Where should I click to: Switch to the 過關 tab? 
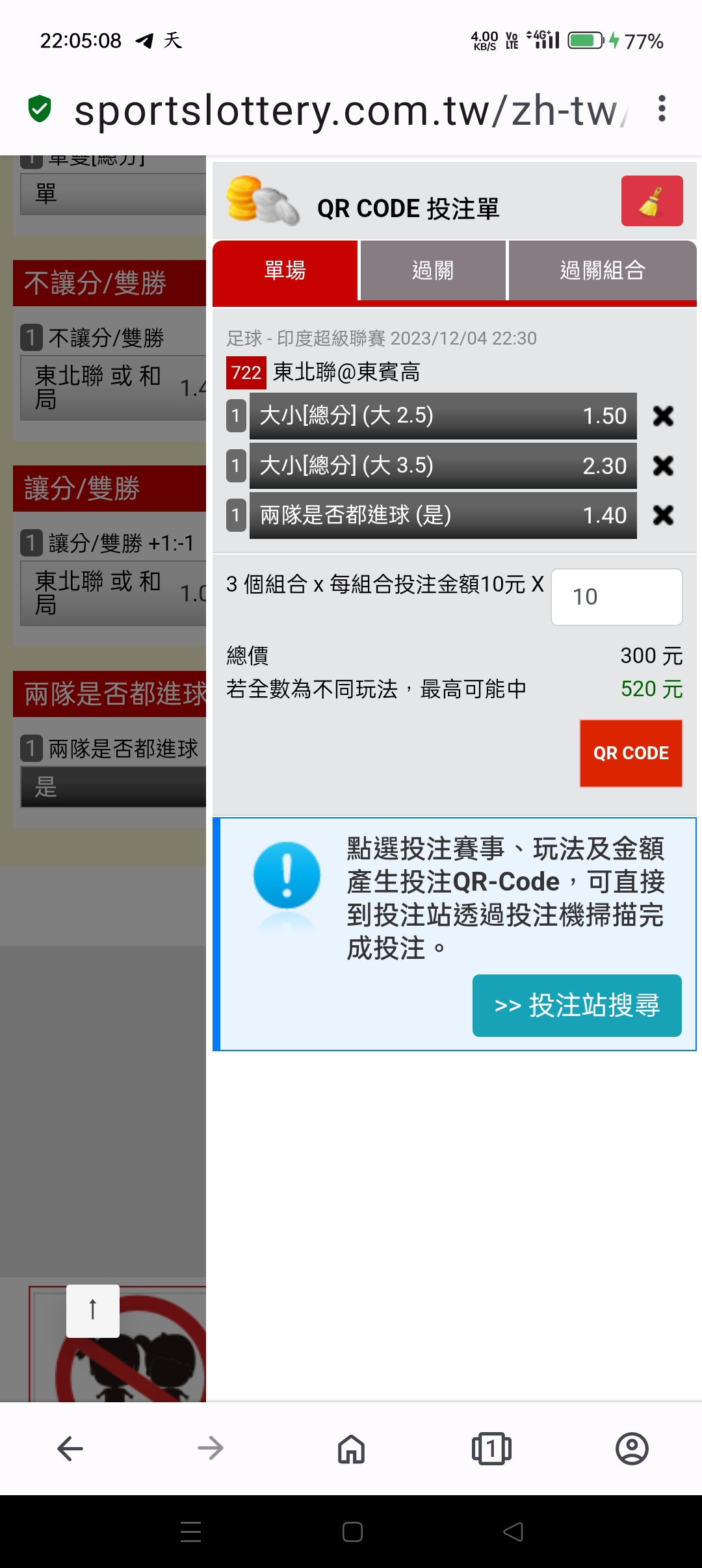[x=433, y=270]
